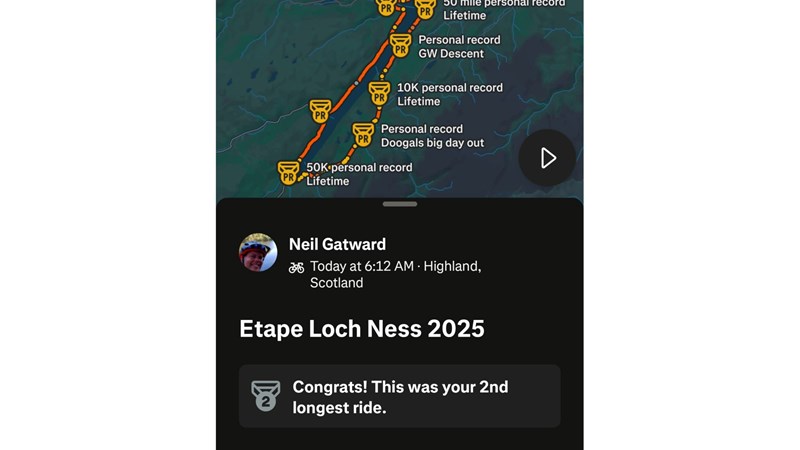The height and width of the screenshot is (450, 800).
Task: Play the route flyover animation
Action: tap(547, 158)
